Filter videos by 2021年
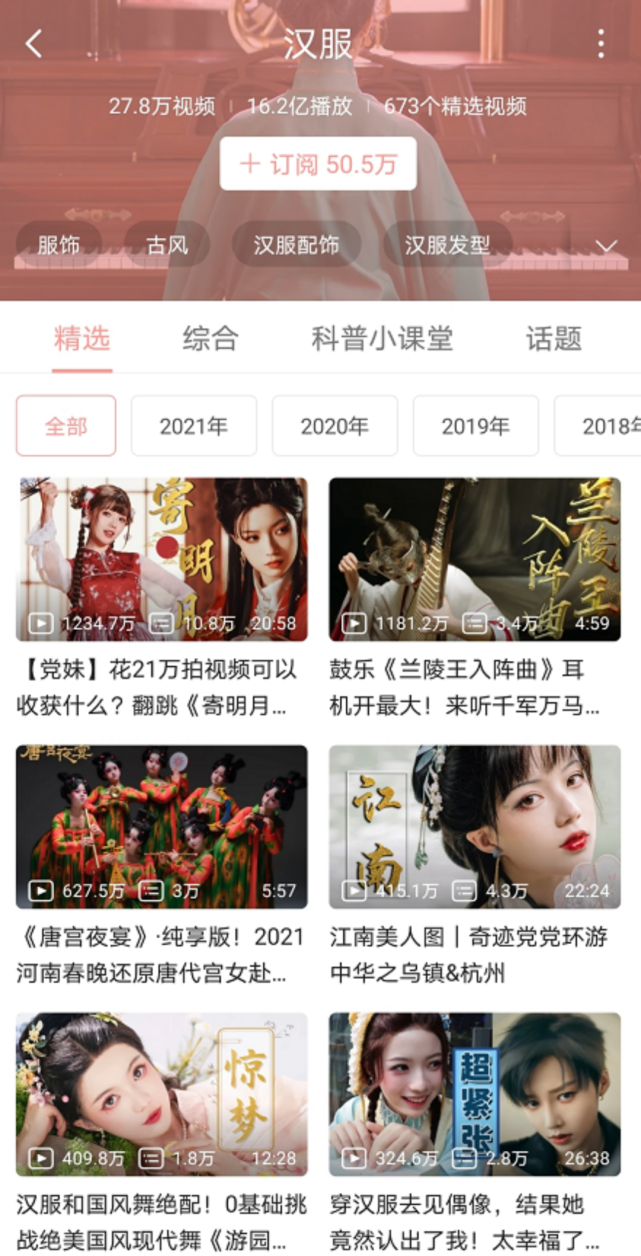Viewport: 641px width, 1256px height. click(194, 426)
